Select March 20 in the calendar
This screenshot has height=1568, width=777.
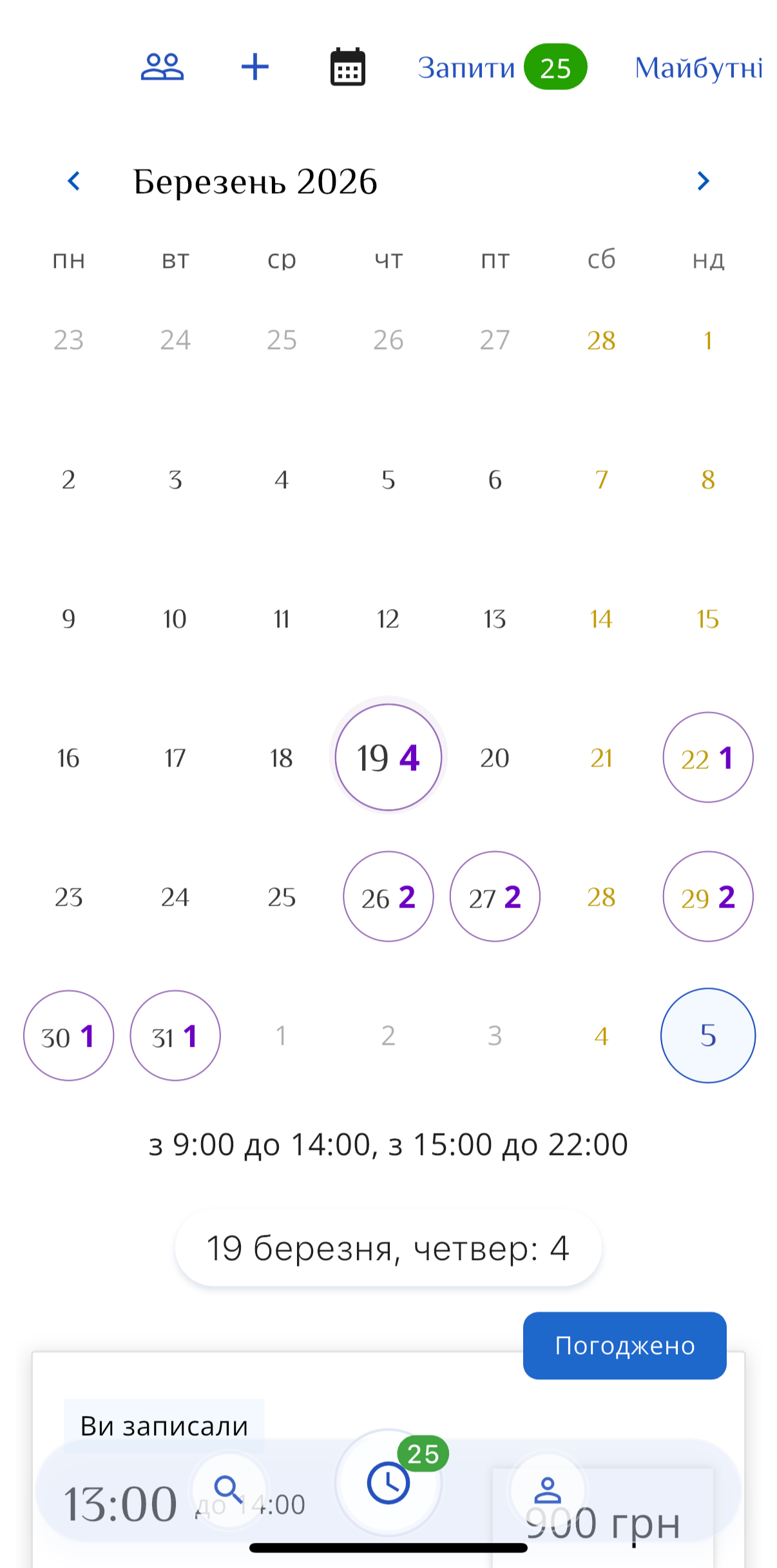click(495, 758)
